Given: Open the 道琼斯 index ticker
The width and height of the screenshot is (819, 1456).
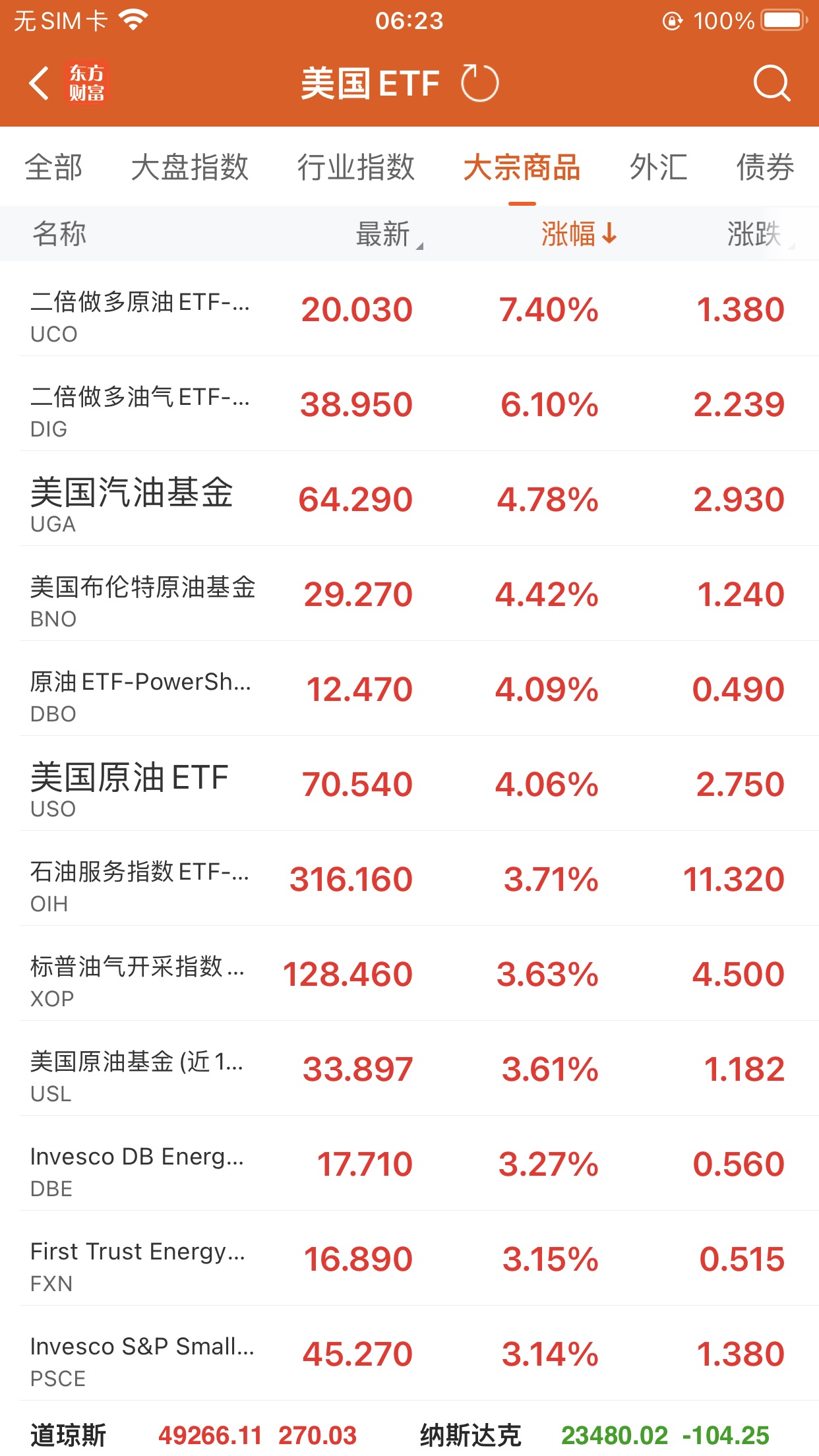Looking at the screenshot, I should pos(193,1435).
